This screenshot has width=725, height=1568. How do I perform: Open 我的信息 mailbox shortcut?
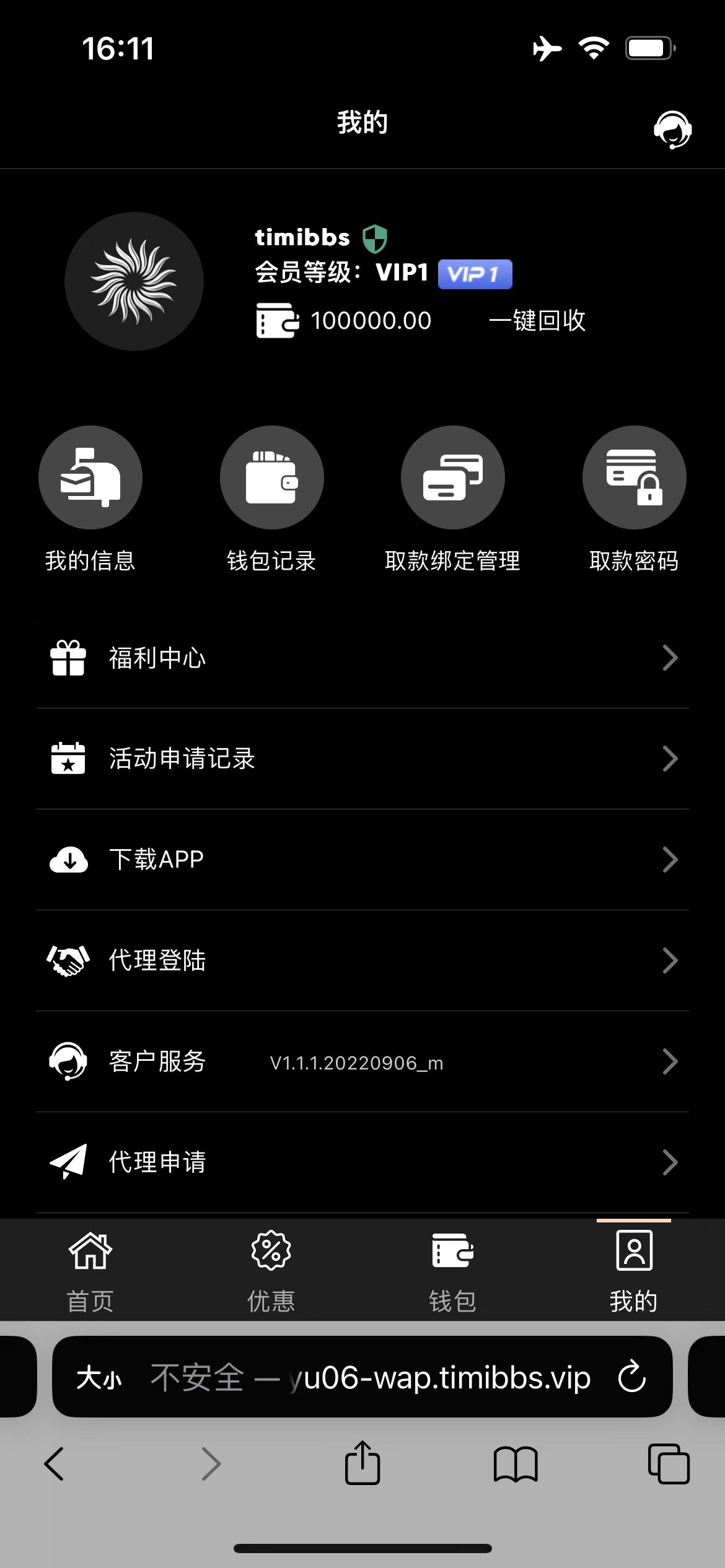point(90,477)
